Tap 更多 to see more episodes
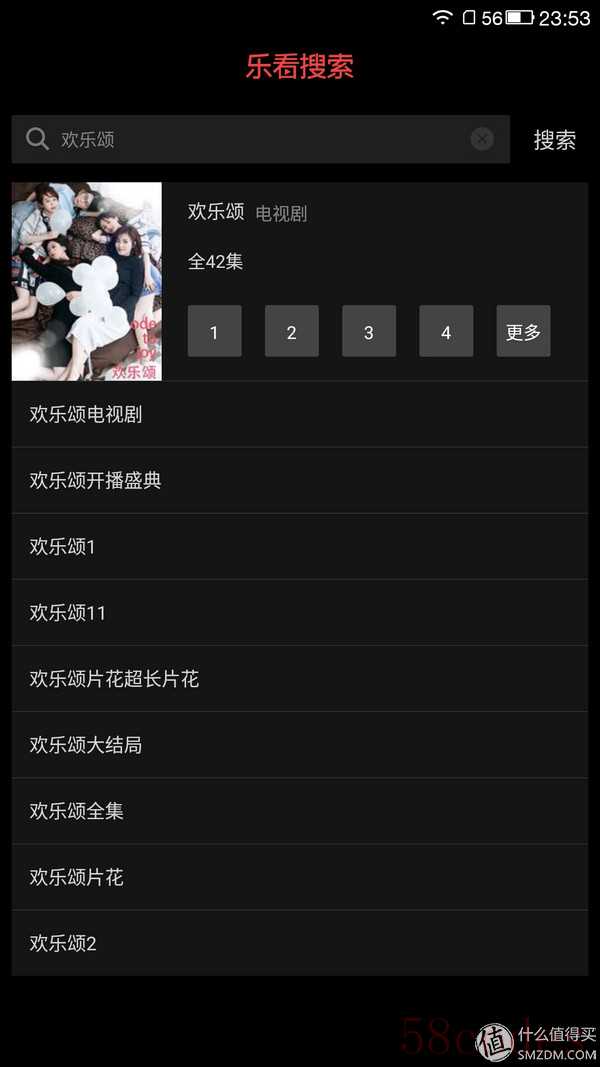600x1067 pixels. [523, 331]
